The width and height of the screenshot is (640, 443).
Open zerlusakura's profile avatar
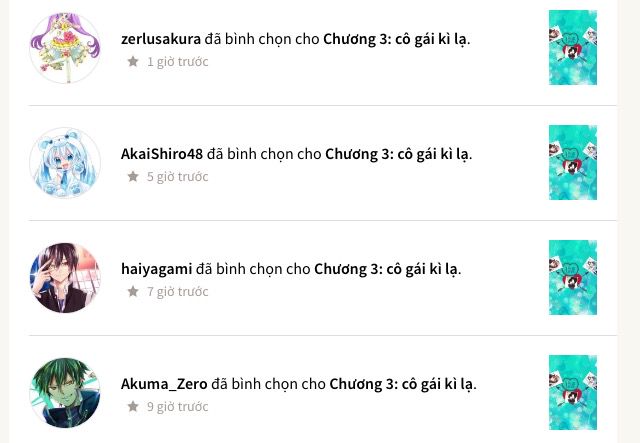pyautogui.click(x=65, y=48)
